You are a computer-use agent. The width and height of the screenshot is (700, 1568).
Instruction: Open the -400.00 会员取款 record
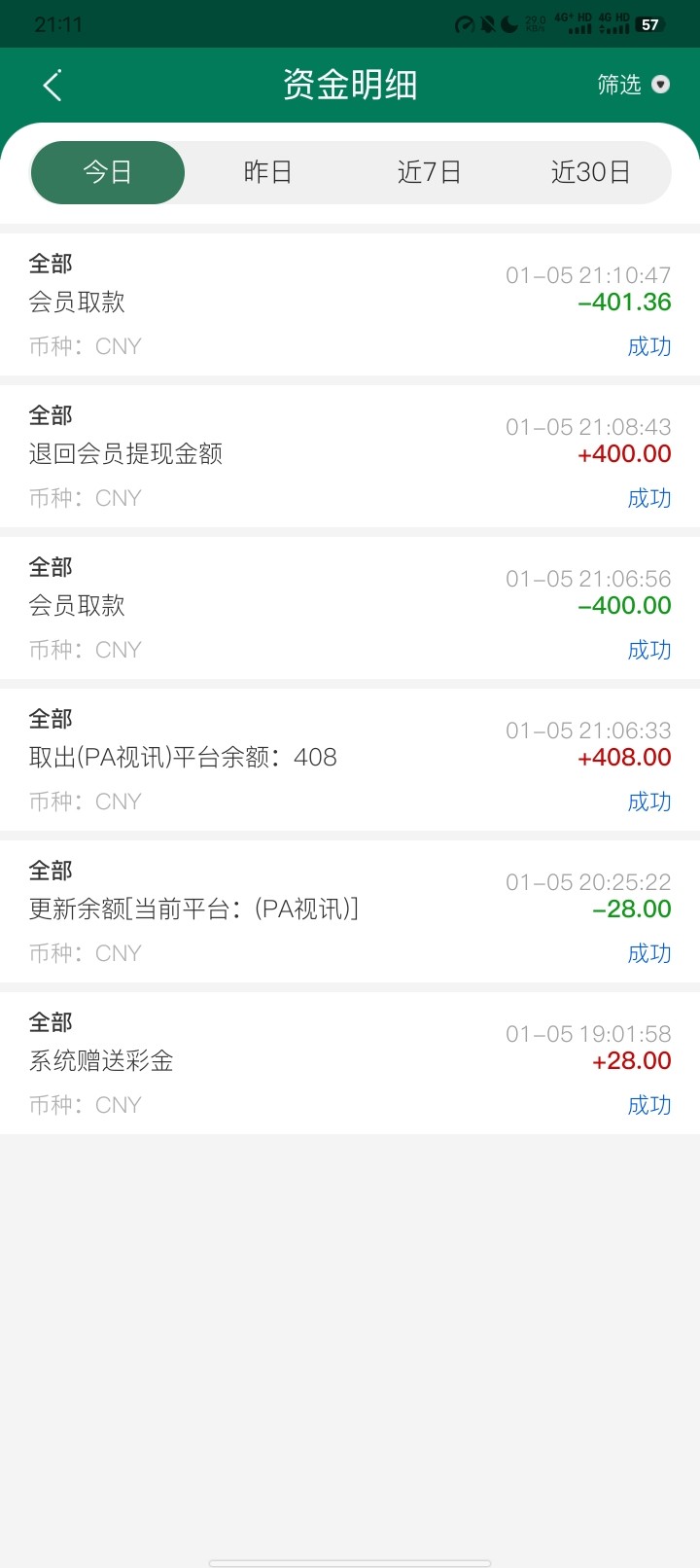coord(350,607)
